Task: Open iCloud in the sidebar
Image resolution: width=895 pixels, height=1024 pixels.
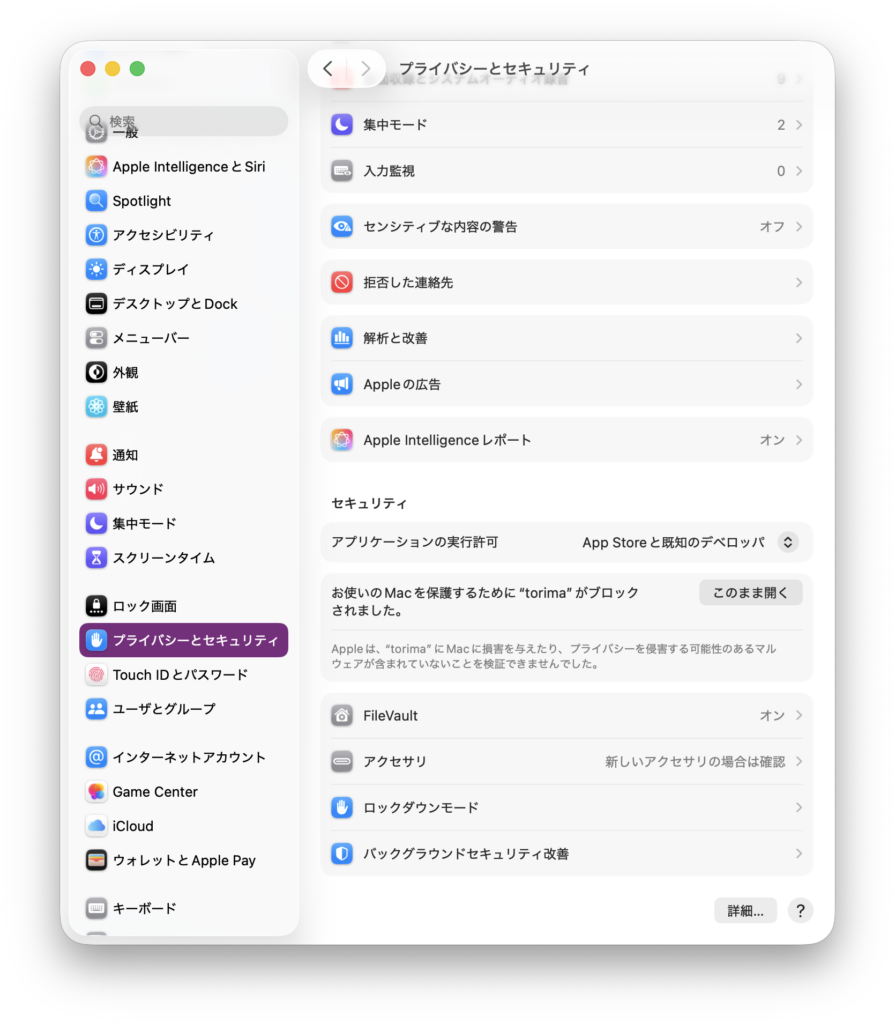Action: (x=132, y=826)
